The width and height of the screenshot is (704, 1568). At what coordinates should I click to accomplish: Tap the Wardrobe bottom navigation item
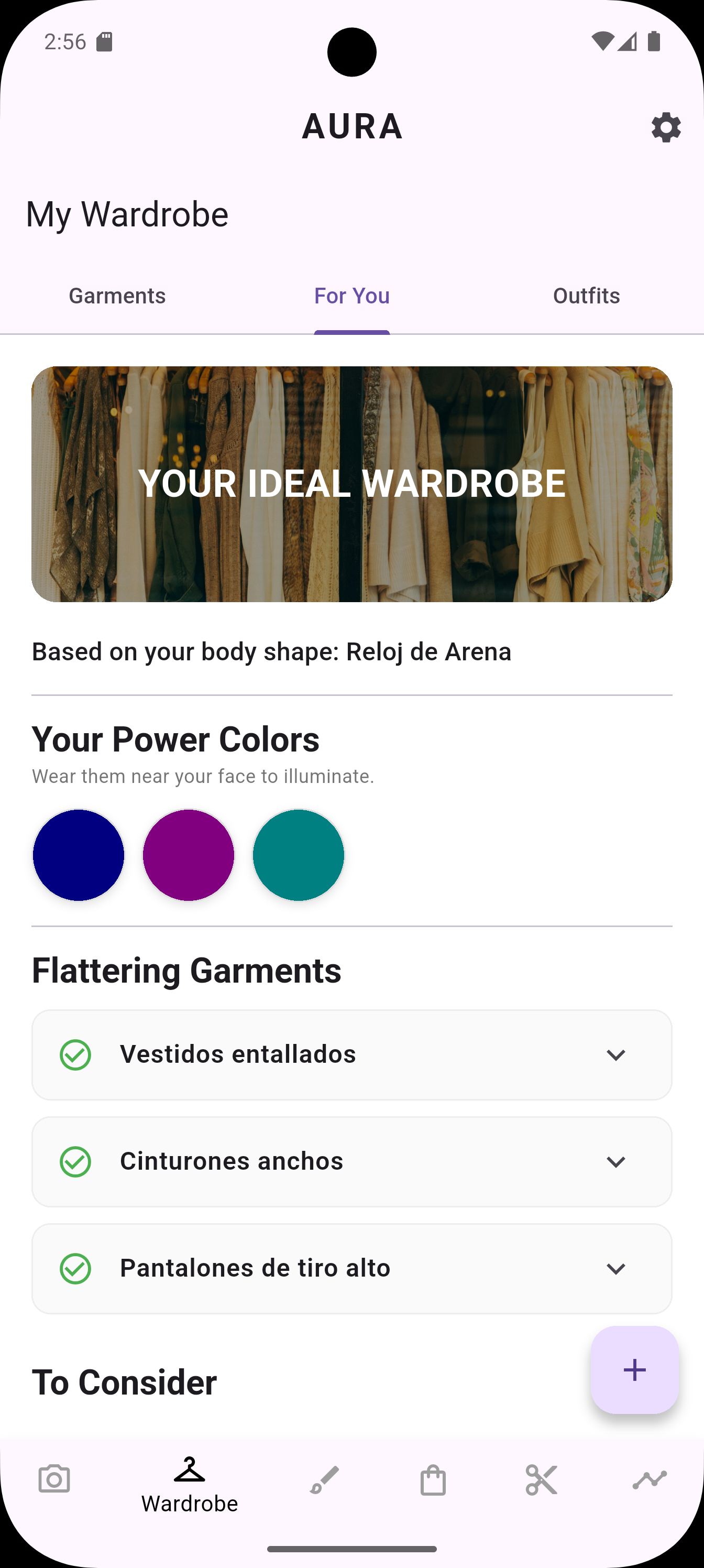click(x=189, y=1485)
